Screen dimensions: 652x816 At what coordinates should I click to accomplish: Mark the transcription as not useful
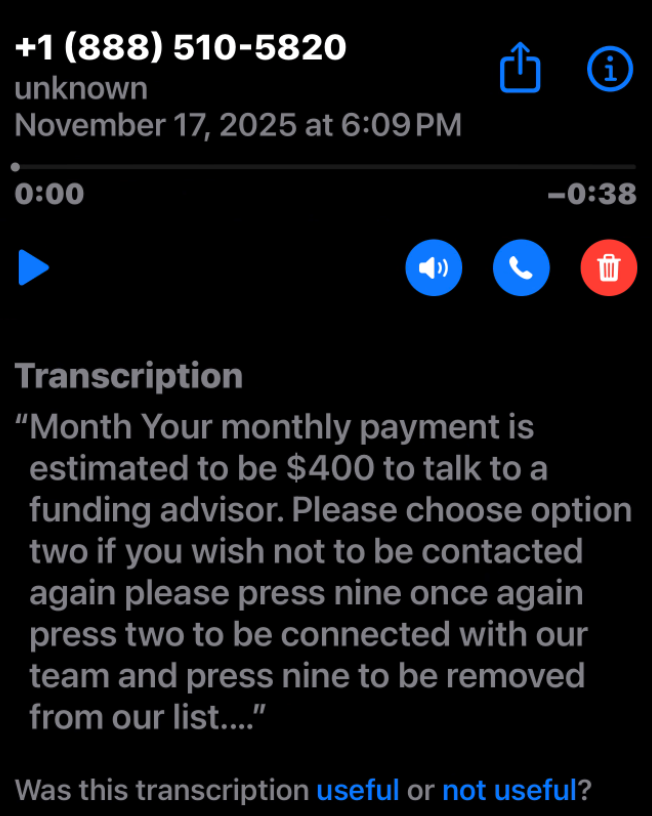(509, 790)
